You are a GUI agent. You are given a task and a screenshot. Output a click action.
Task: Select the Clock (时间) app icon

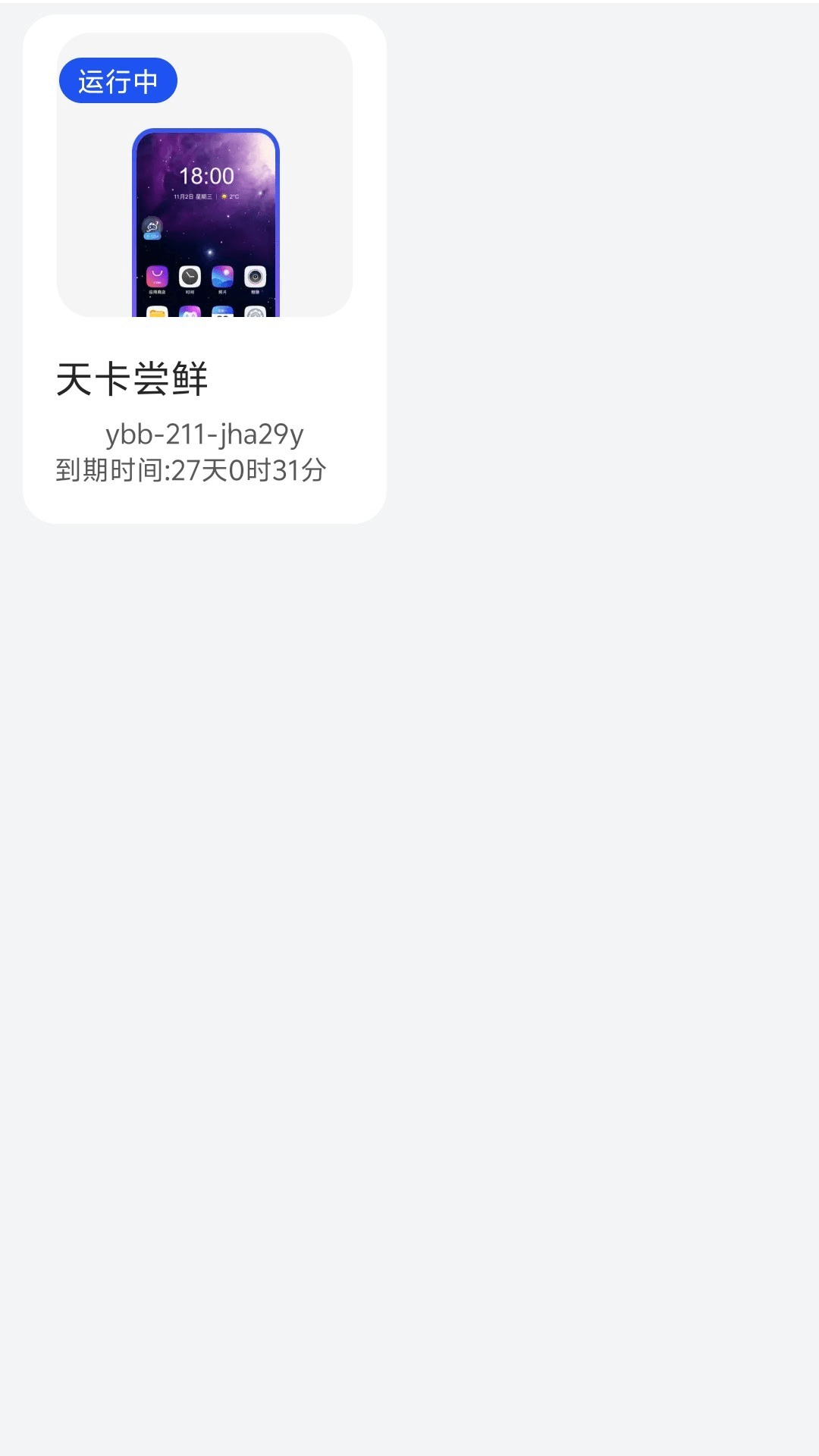coord(190,277)
